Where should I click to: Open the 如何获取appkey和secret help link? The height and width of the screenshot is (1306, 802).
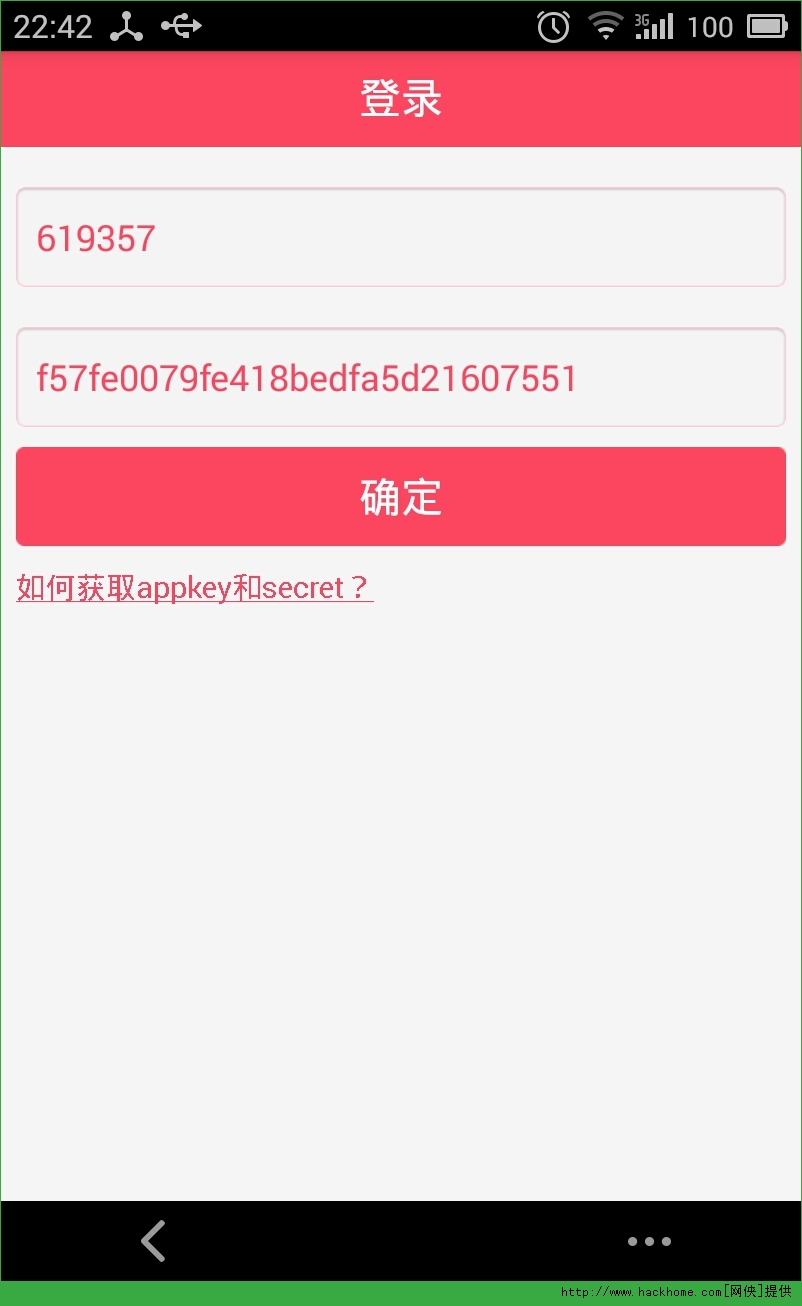point(195,588)
